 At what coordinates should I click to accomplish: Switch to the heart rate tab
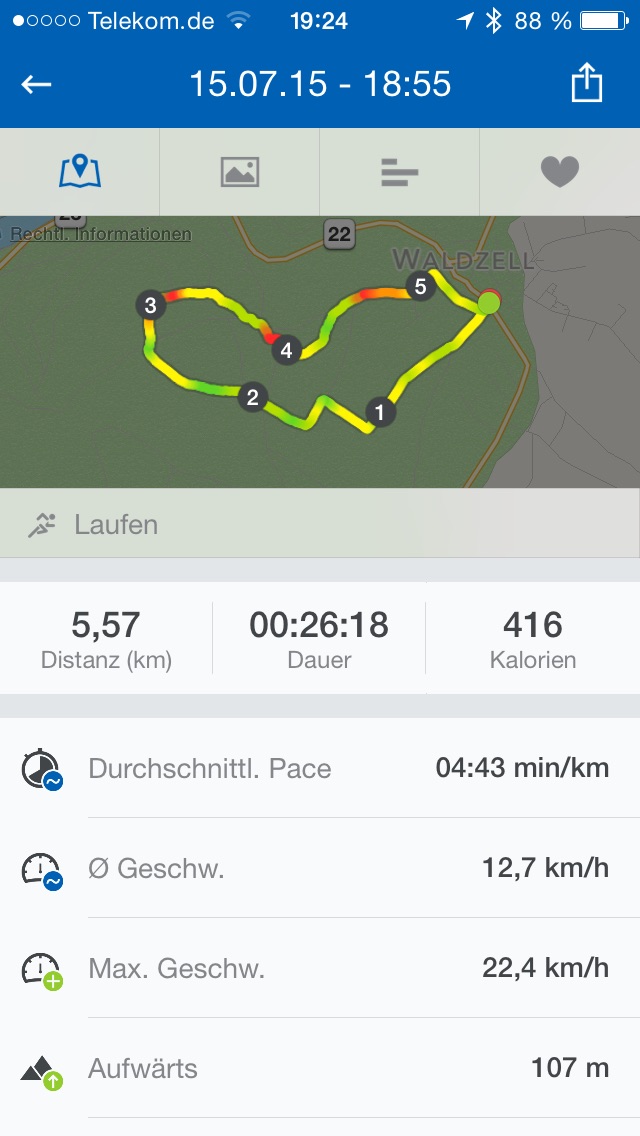pos(560,172)
